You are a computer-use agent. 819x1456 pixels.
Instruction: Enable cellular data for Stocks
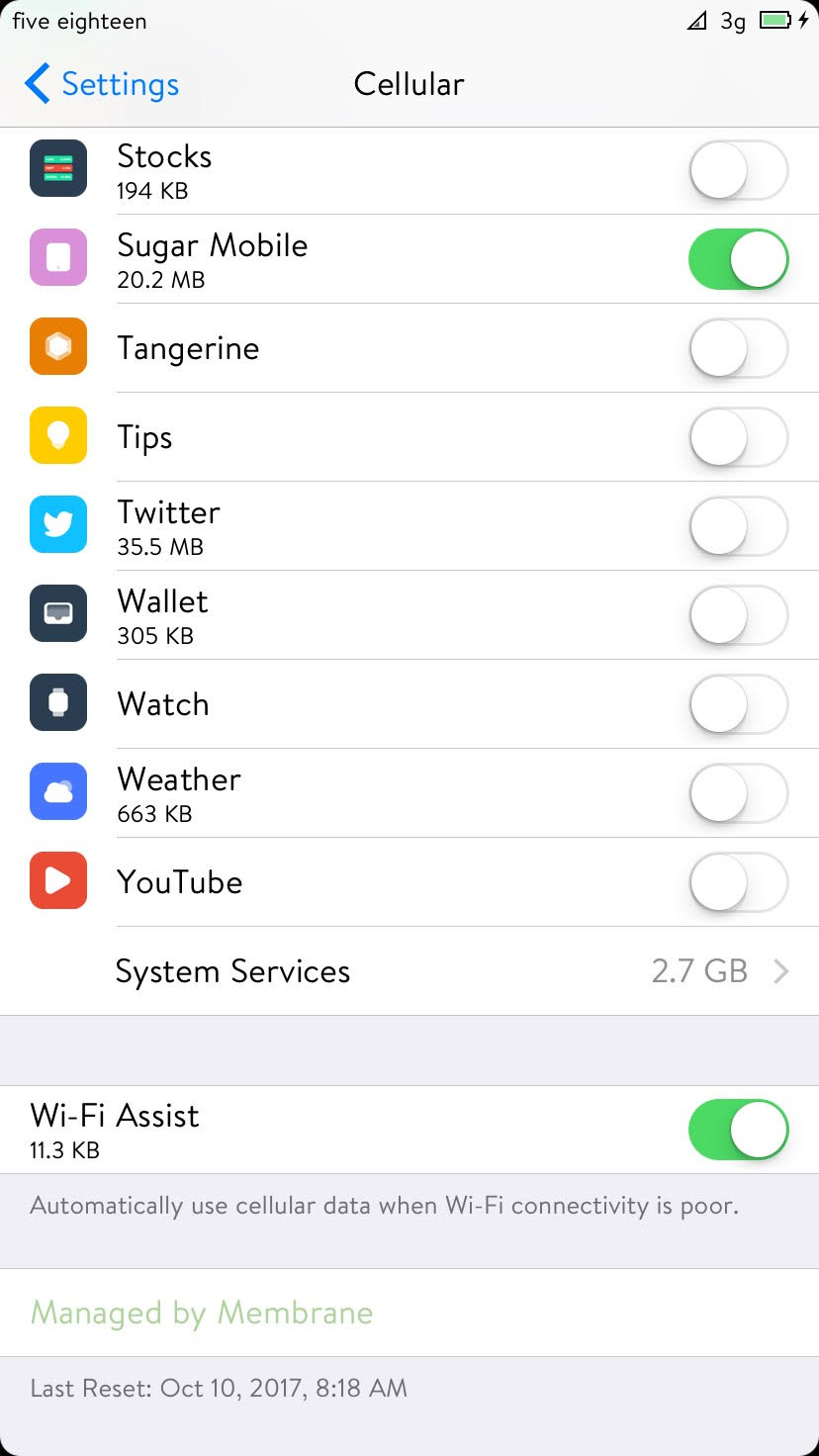[x=738, y=170]
